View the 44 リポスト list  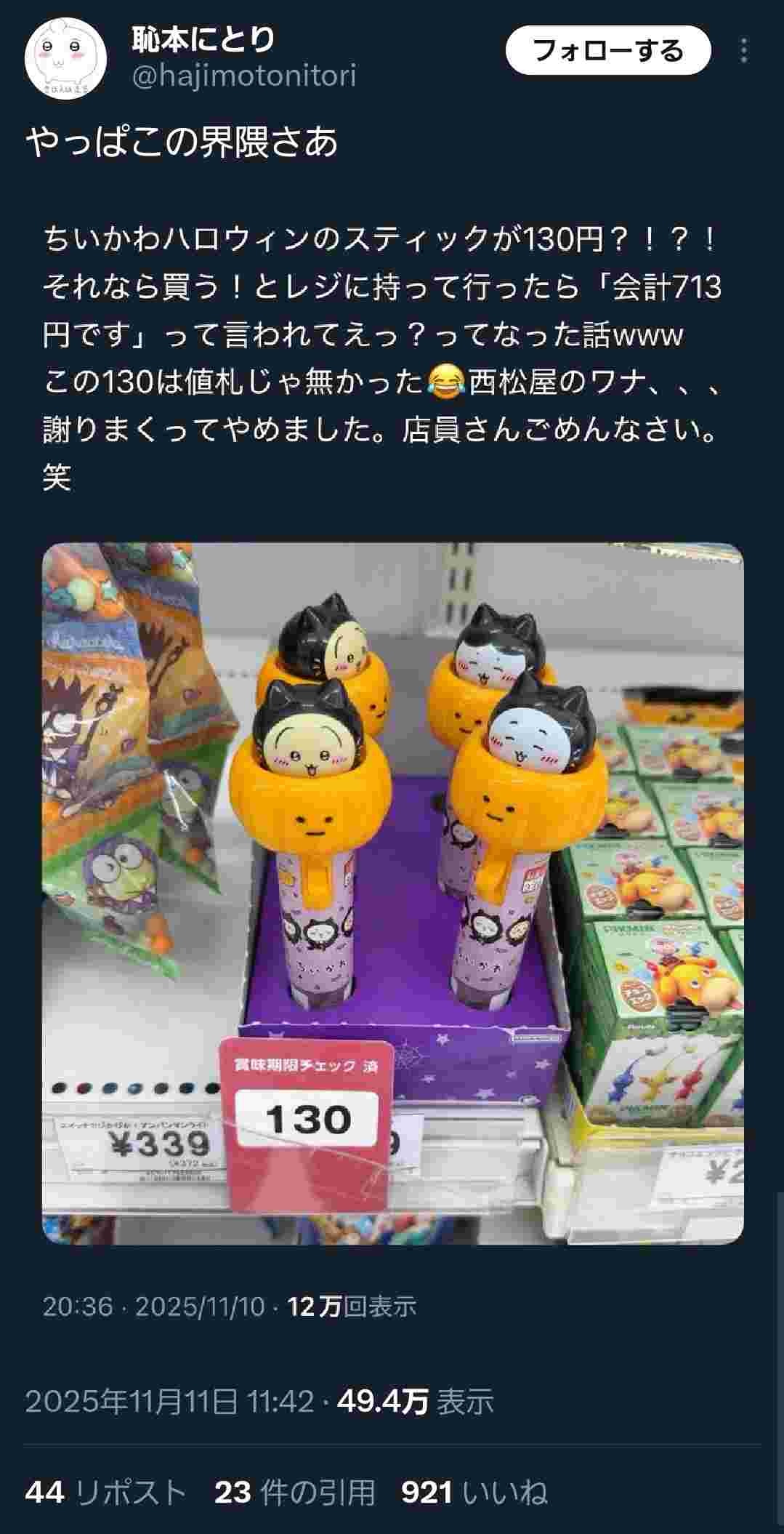(x=106, y=1493)
